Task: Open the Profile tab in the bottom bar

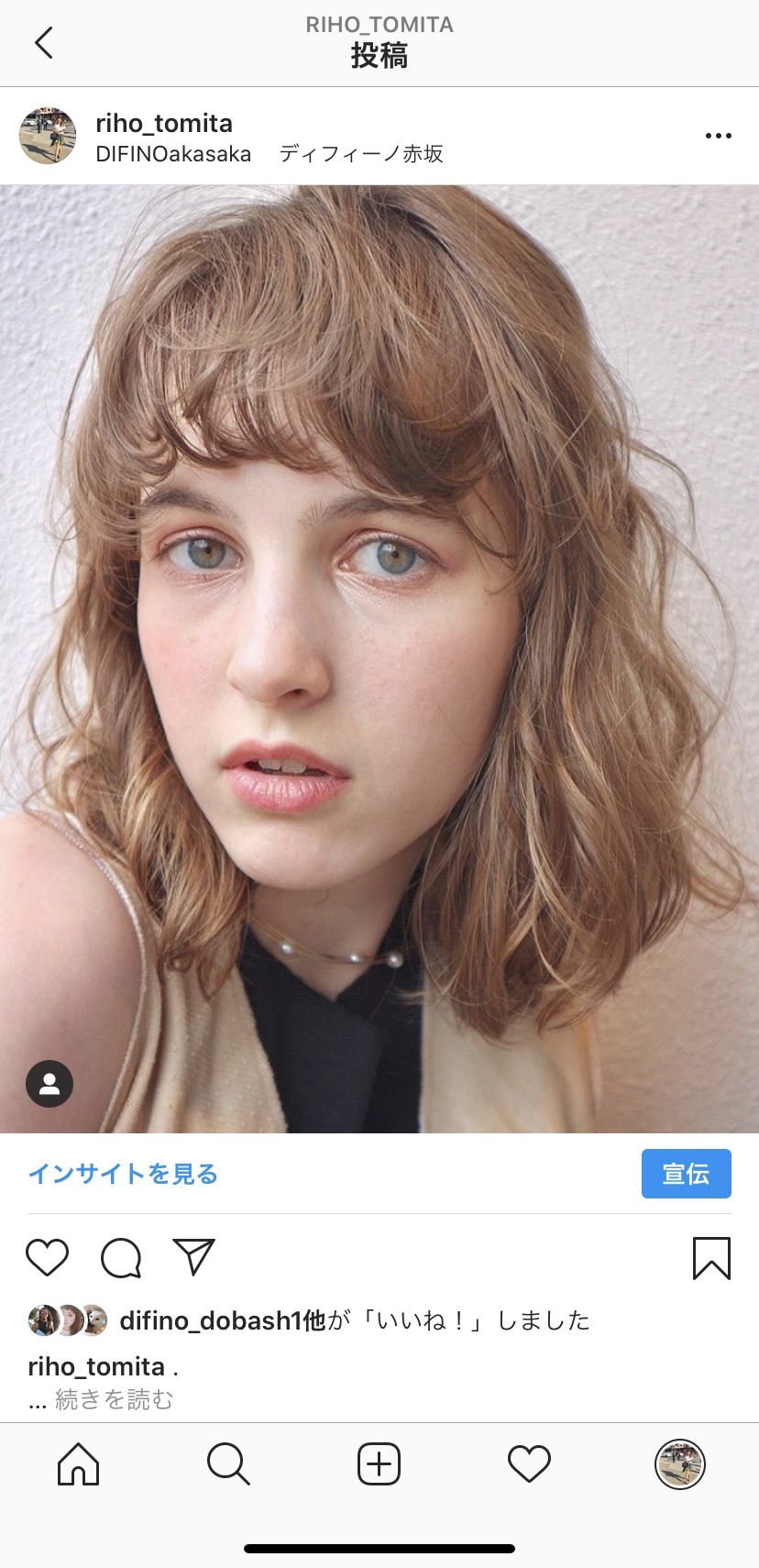Action: (x=679, y=1464)
